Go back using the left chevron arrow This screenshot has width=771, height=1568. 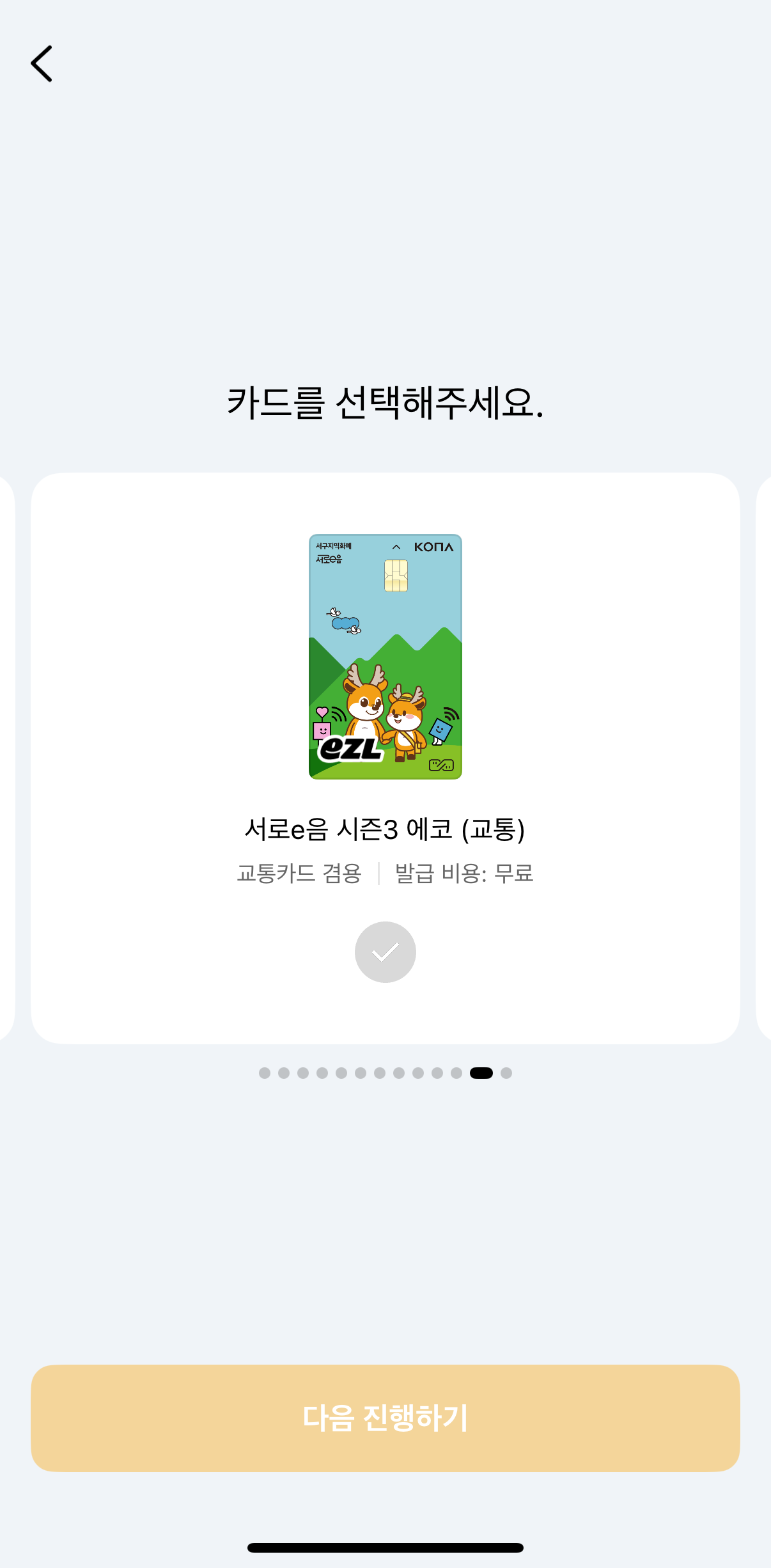(41, 63)
